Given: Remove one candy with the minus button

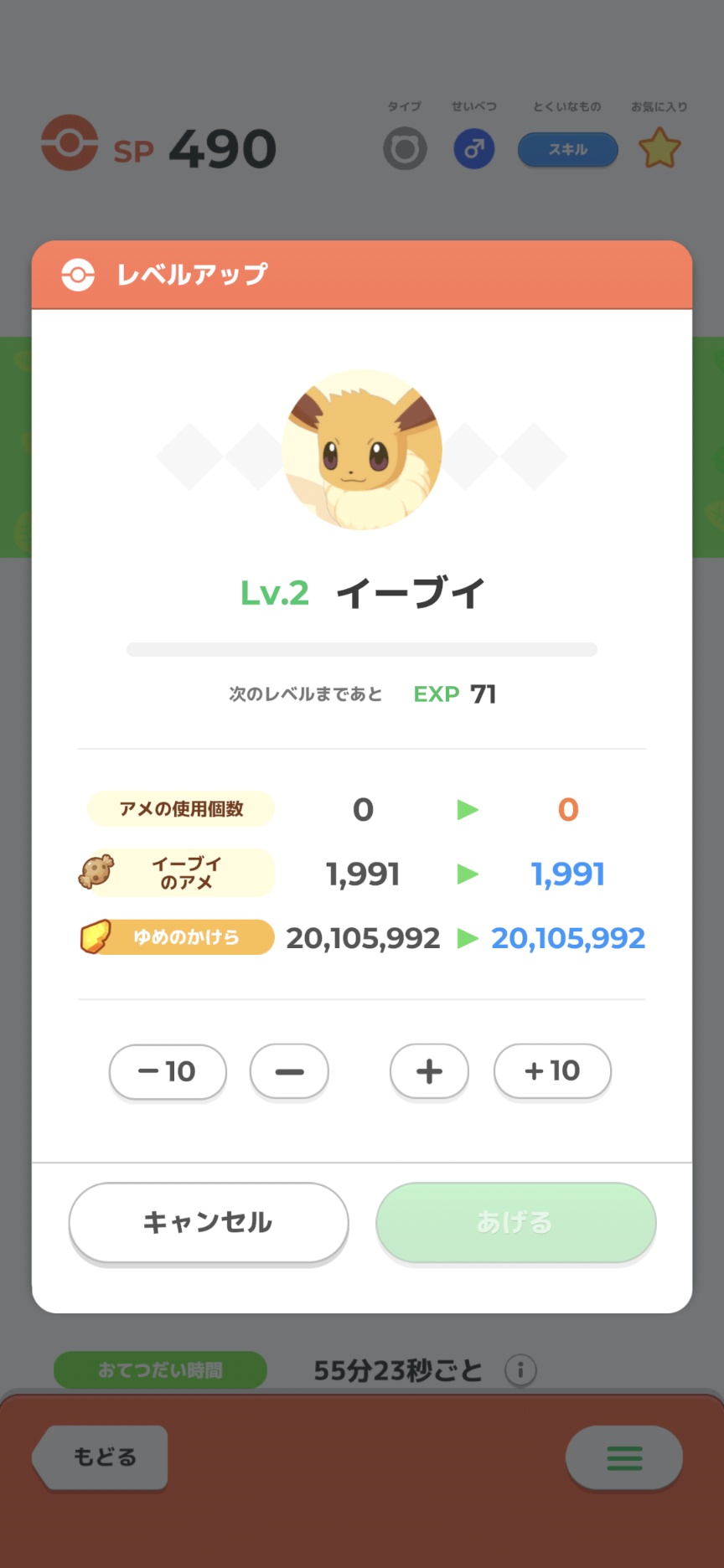Looking at the screenshot, I should 289,1071.
